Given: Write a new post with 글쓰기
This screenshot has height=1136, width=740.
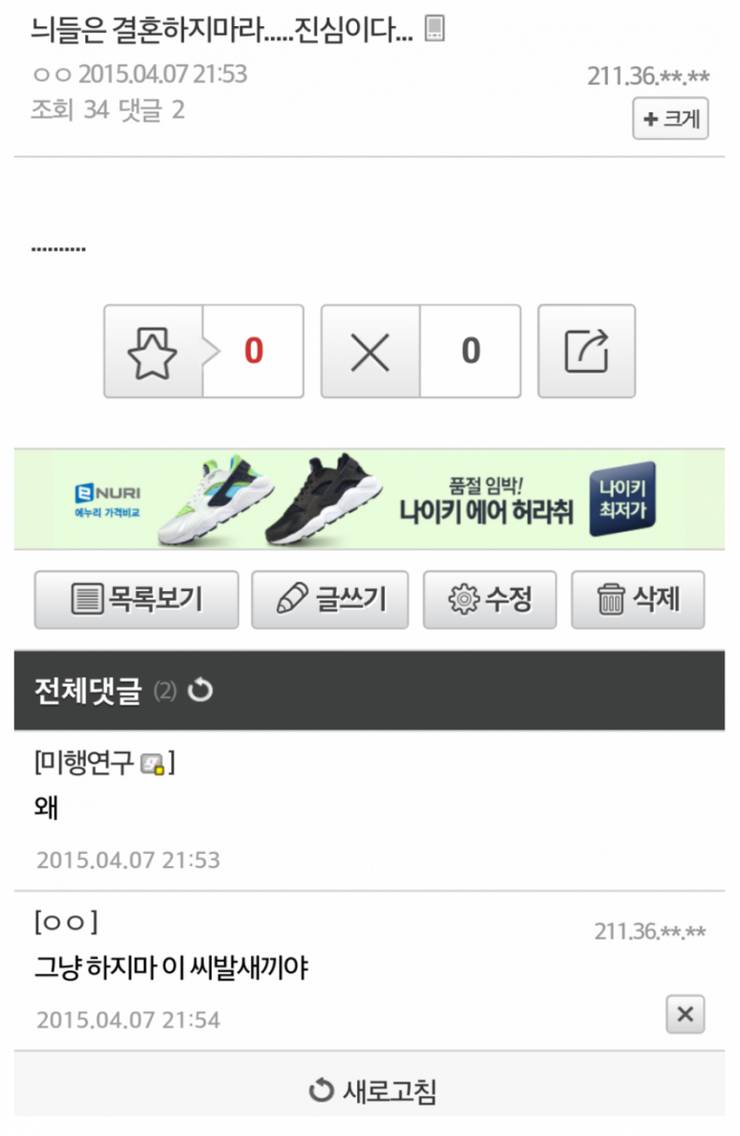Looking at the screenshot, I should click(329, 599).
